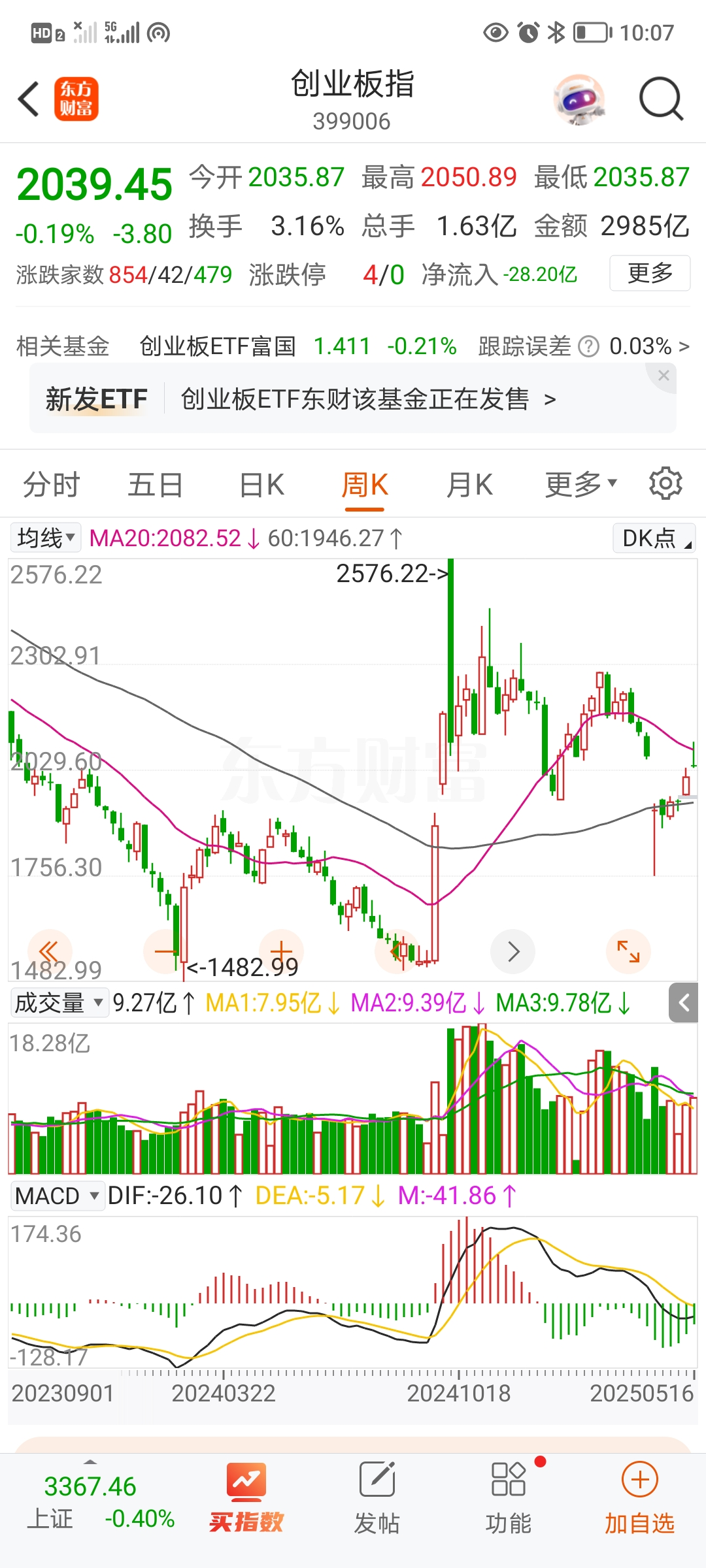
Task: Open the 创业板ETF富国 related fund
Action: 218,346
